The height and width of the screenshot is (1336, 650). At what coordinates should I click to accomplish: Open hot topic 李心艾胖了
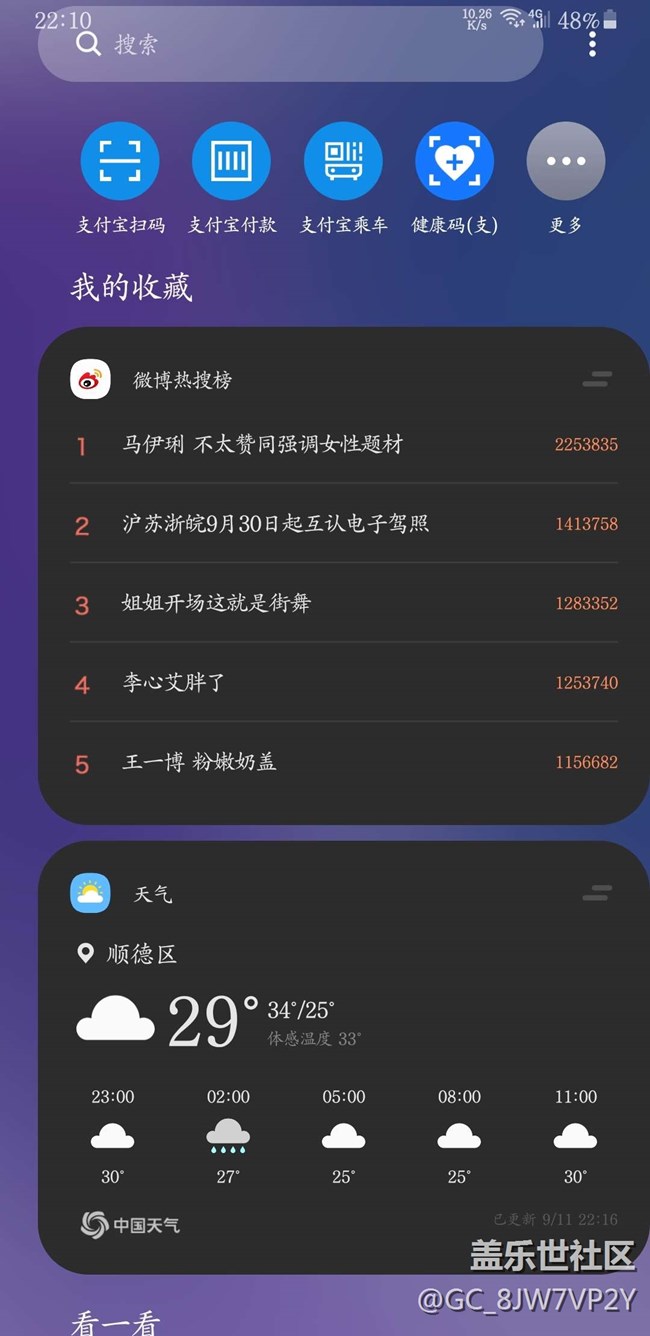tap(344, 683)
